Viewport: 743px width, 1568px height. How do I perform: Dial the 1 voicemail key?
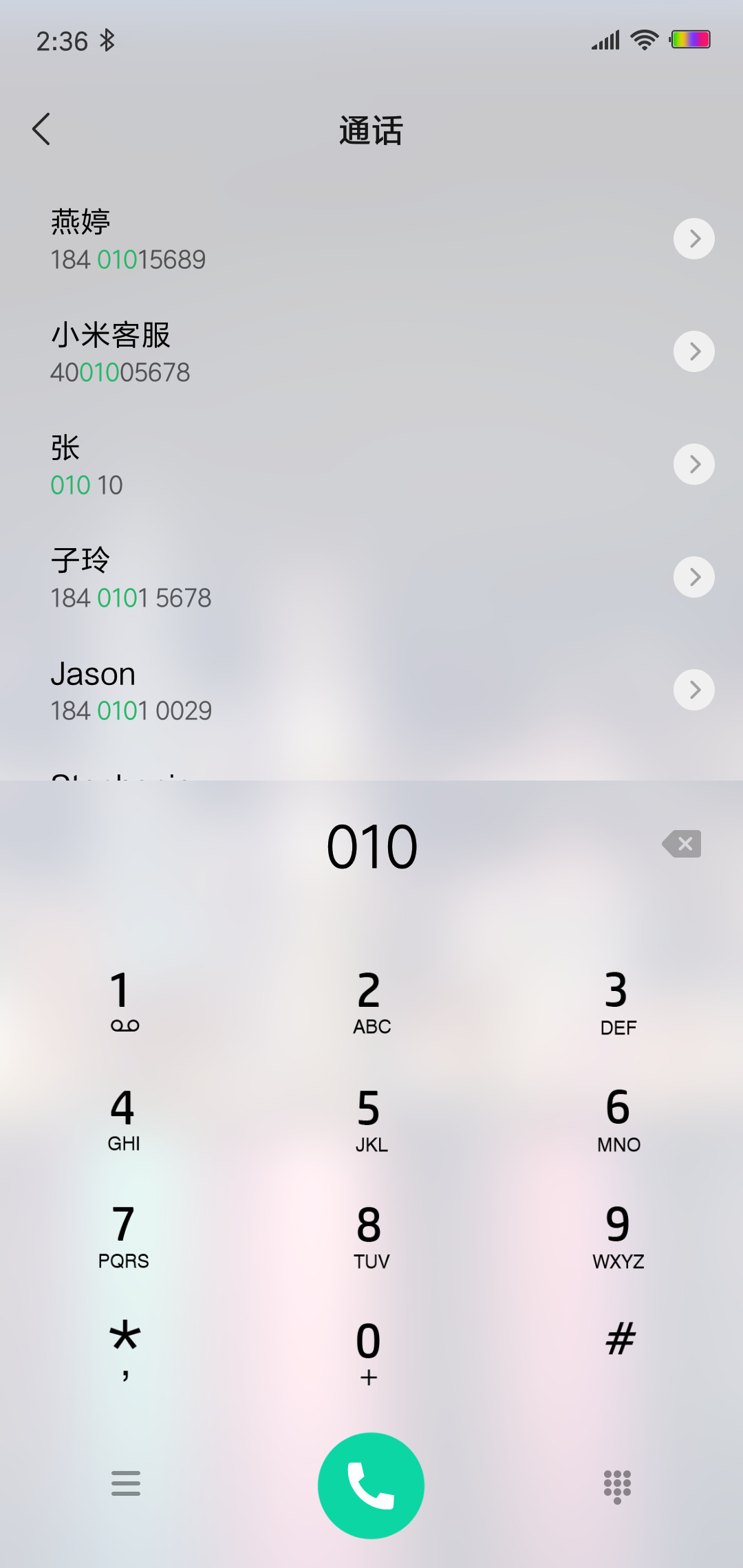click(124, 1001)
